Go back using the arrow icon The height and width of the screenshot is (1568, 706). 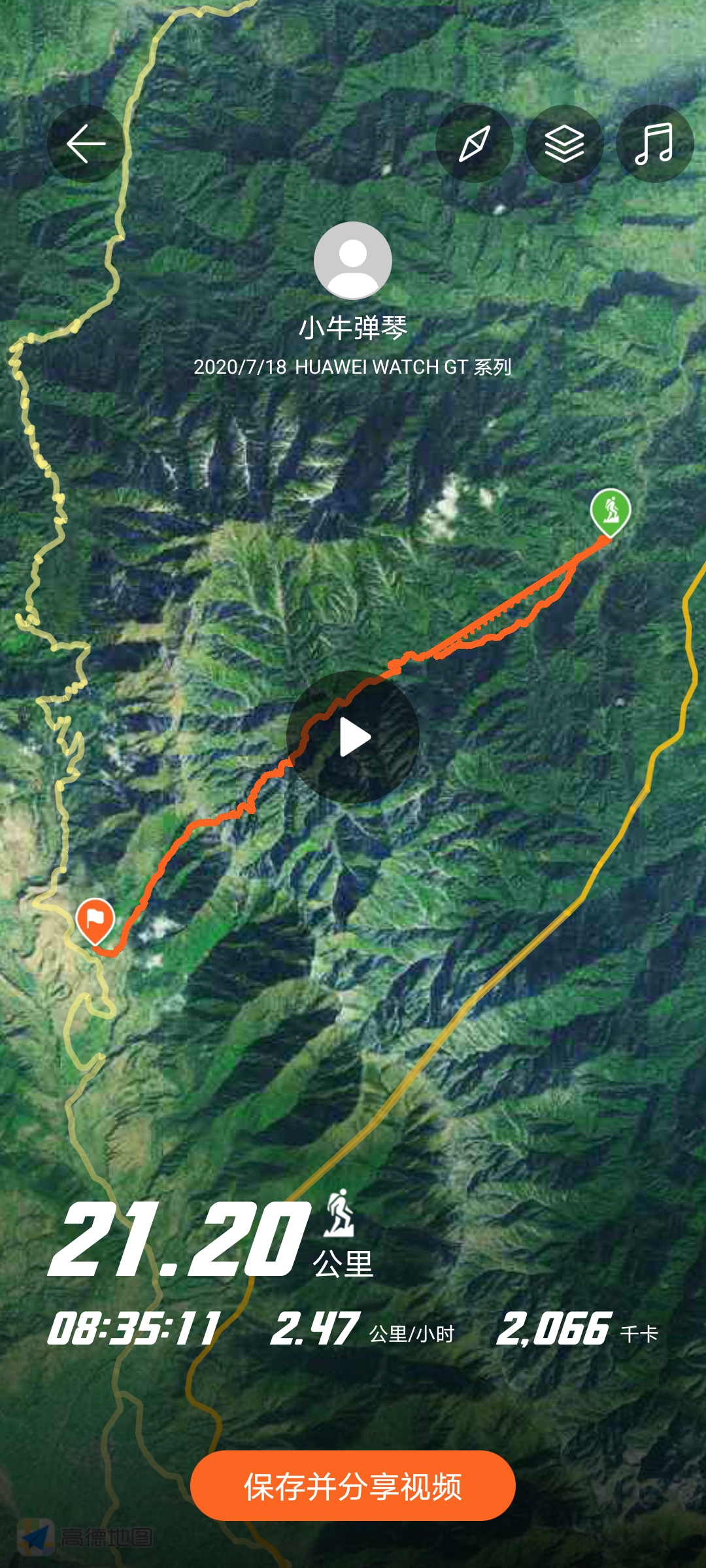(x=86, y=143)
